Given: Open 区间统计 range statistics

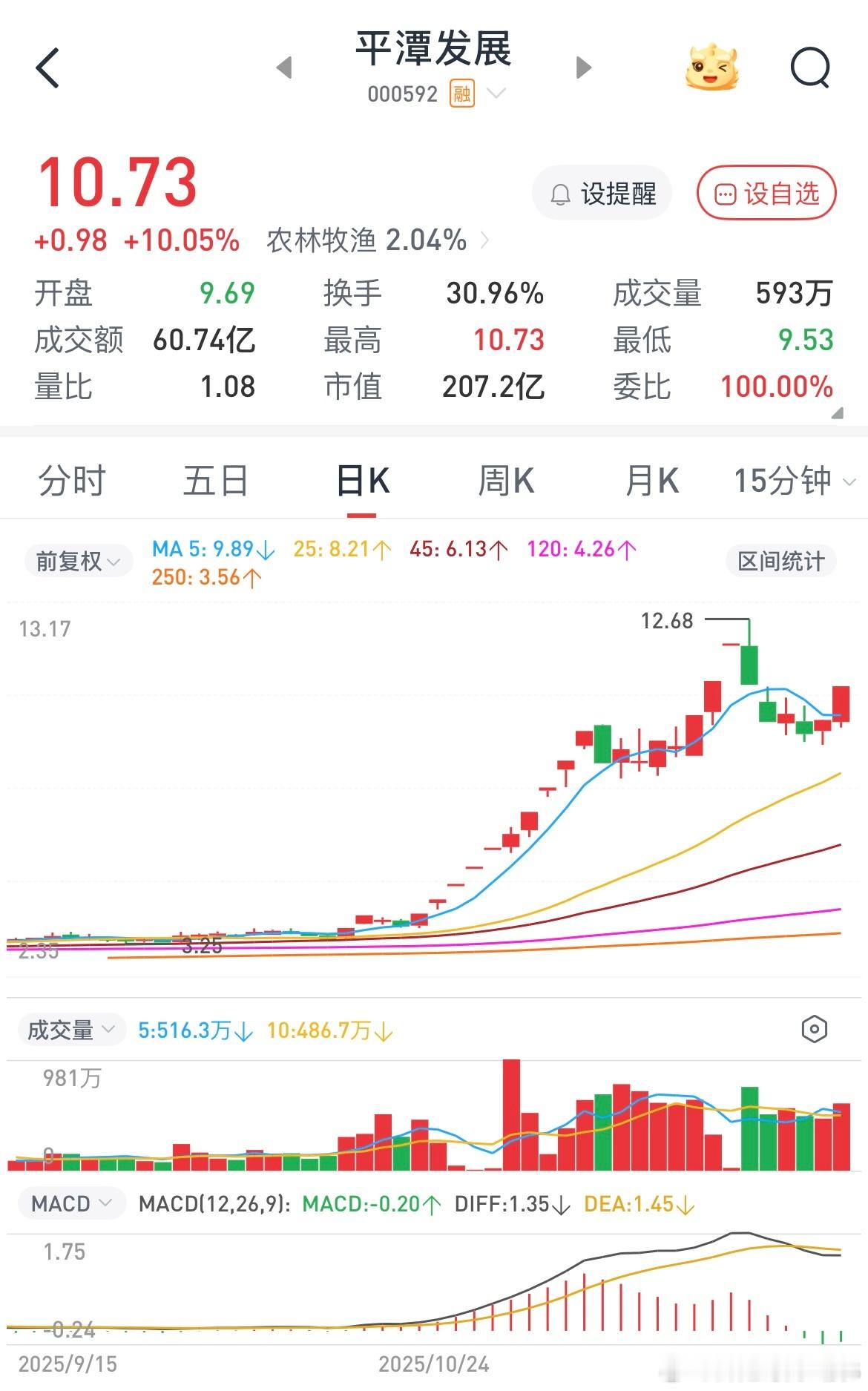Looking at the screenshot, I should pyautogui.click(x=780, y=561).
